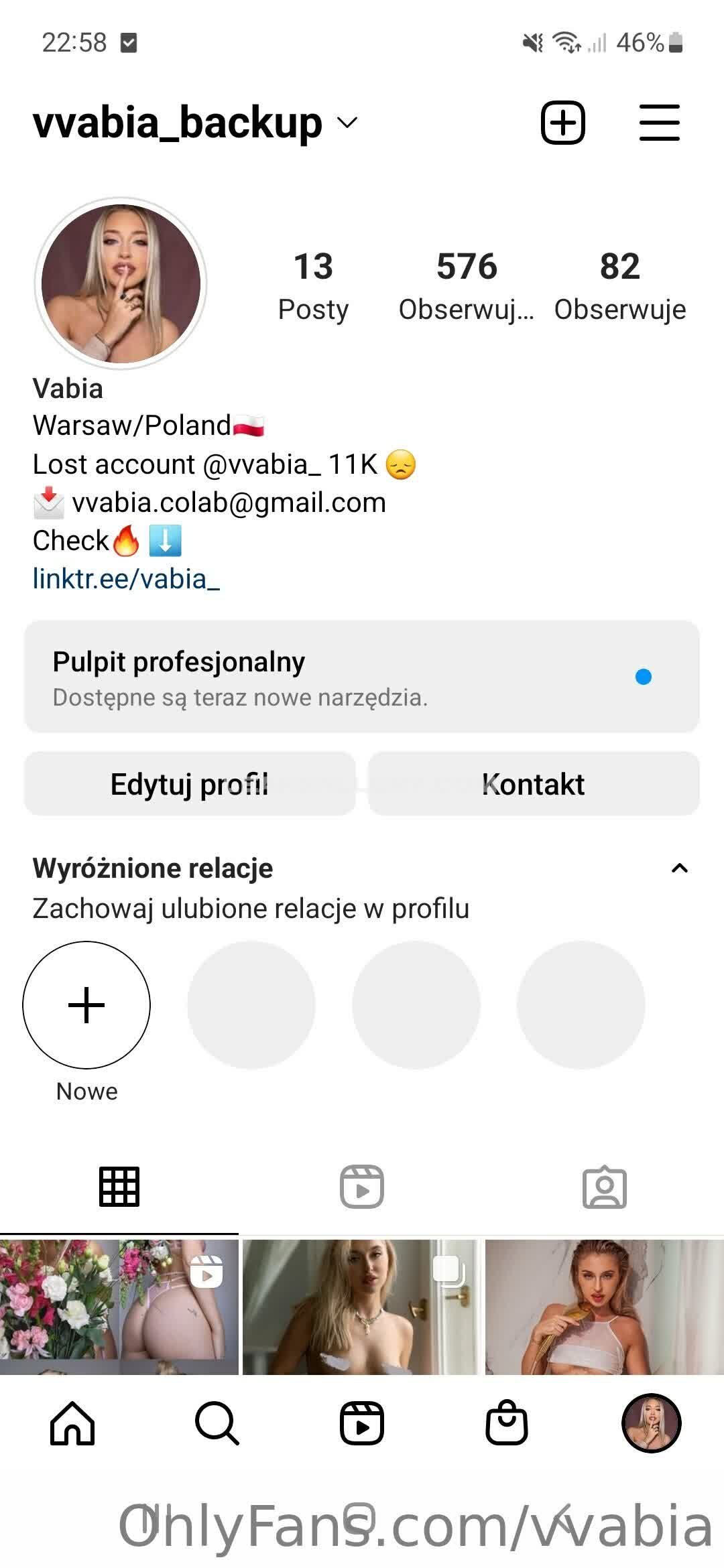View the 82 following list

click(620, 285)
